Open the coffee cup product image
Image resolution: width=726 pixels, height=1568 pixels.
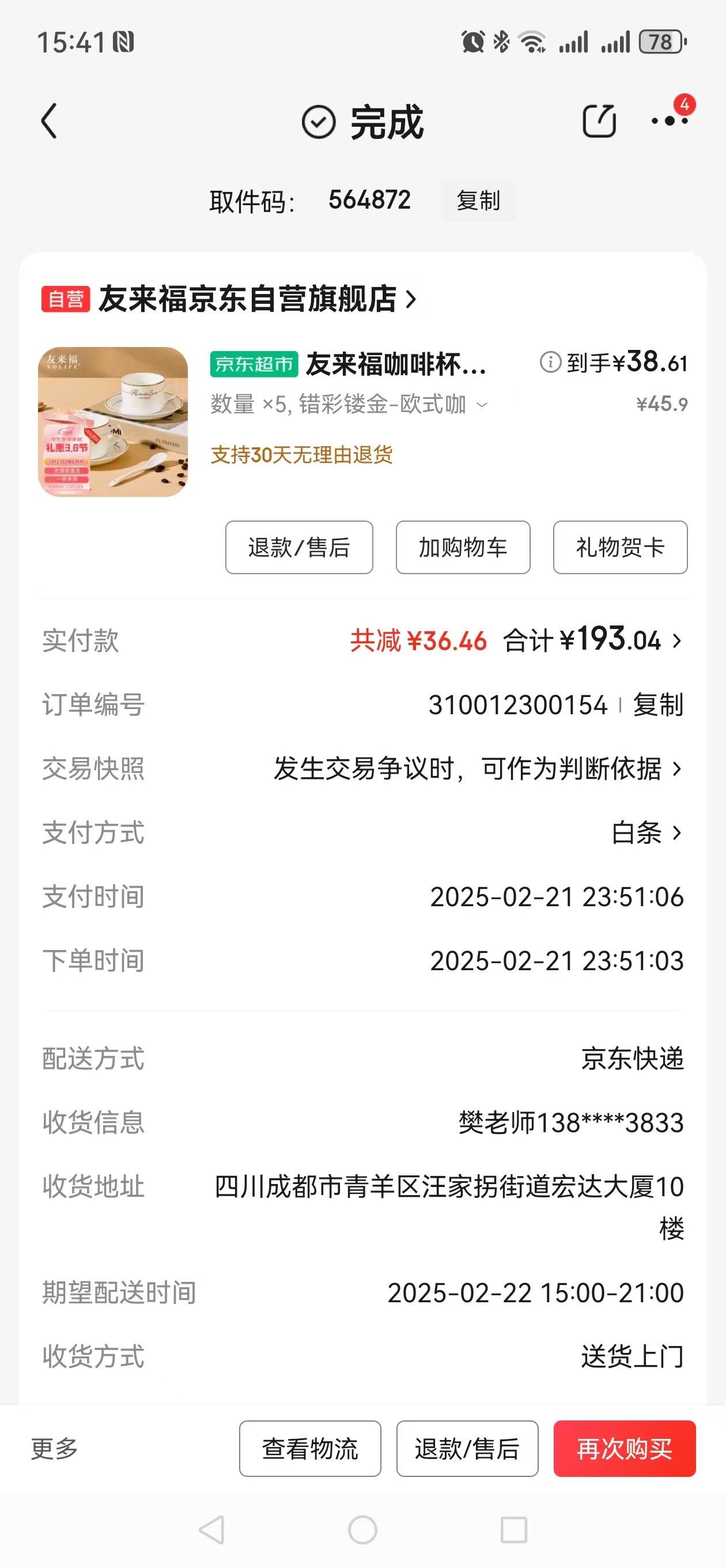pos(112,422)
